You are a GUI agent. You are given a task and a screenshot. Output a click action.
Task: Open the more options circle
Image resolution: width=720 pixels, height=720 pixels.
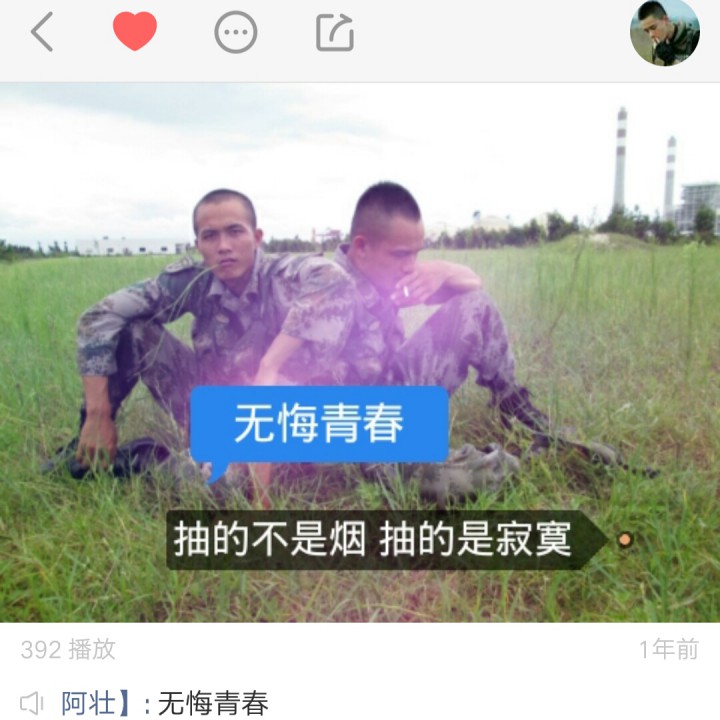click(235, 33)
